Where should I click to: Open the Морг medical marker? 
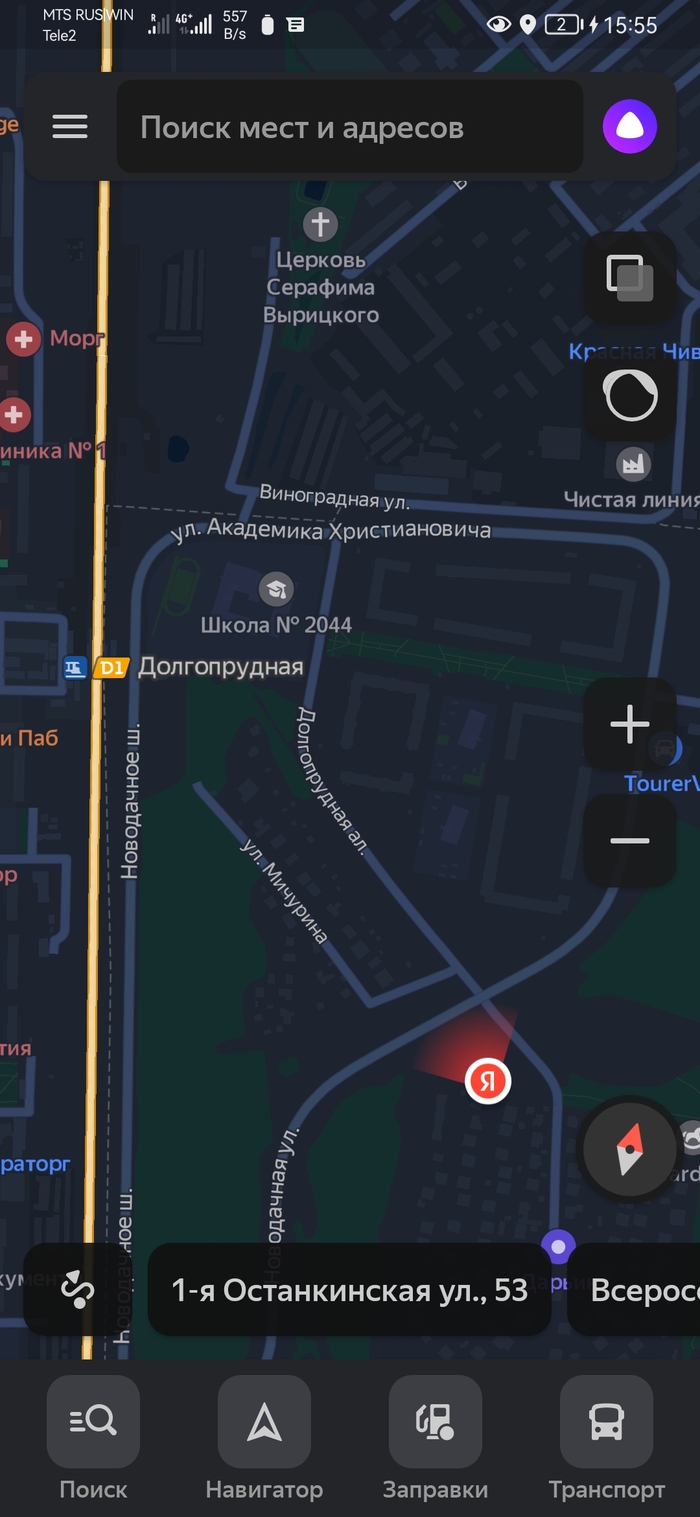tap(23, 339)
